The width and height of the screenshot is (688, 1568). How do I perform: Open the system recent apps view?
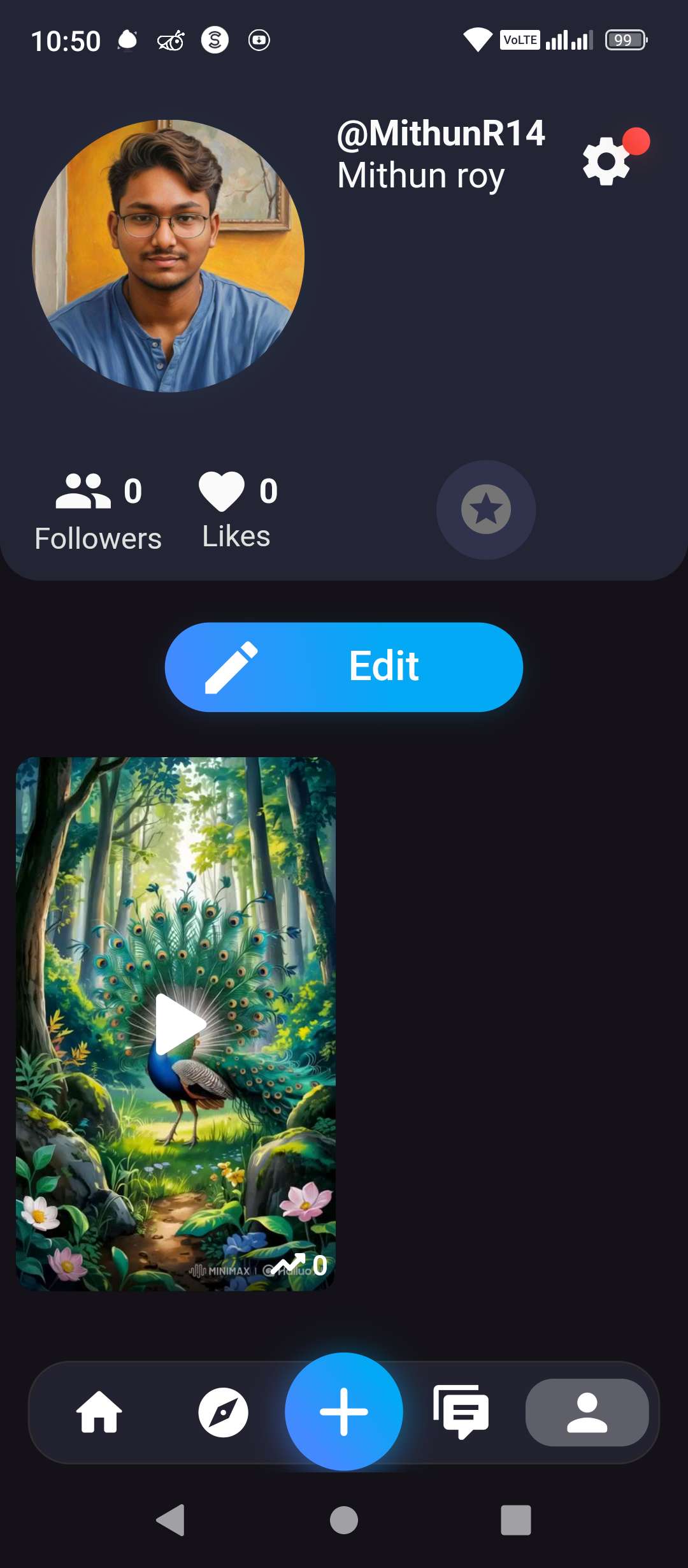click(515, 1520)
